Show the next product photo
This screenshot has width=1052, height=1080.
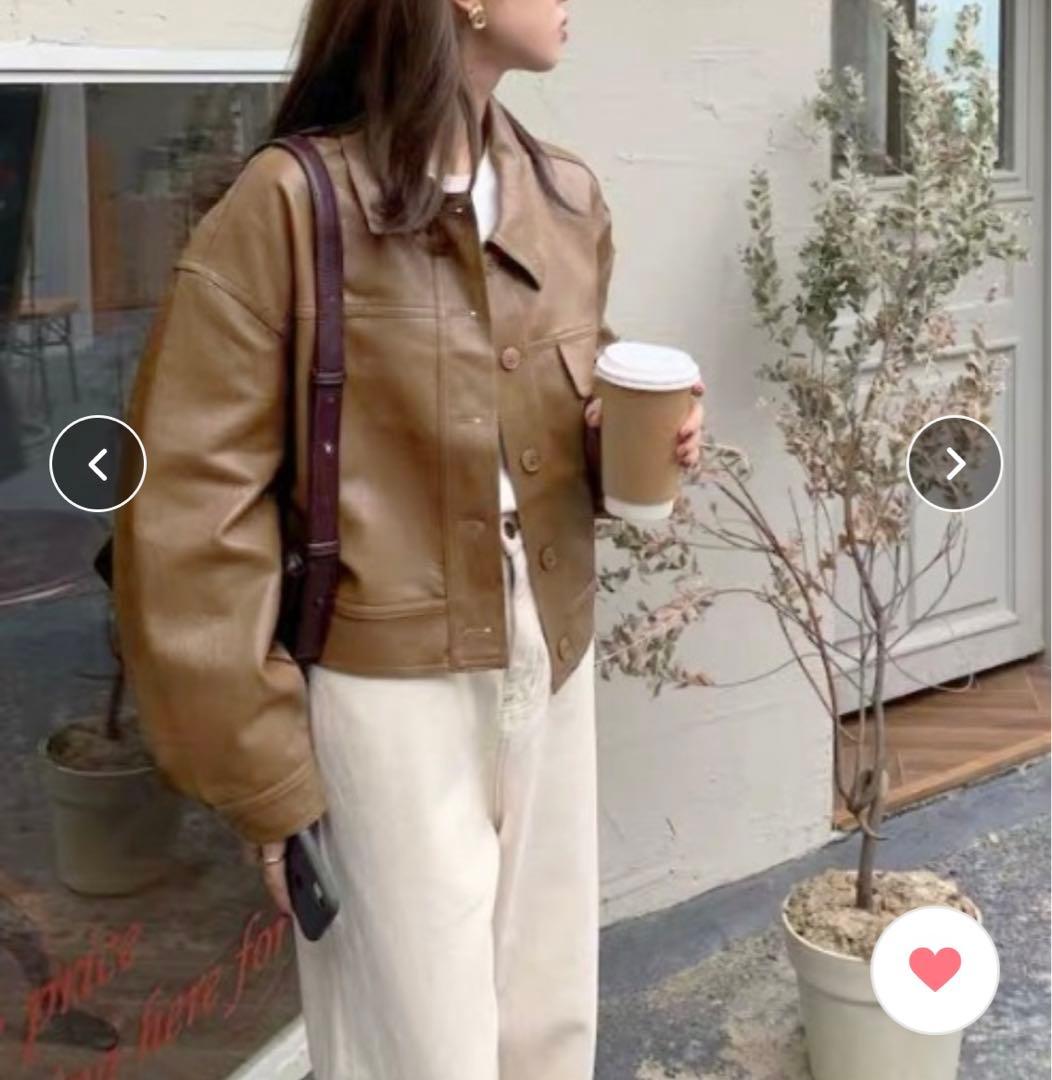coord(954,464)
